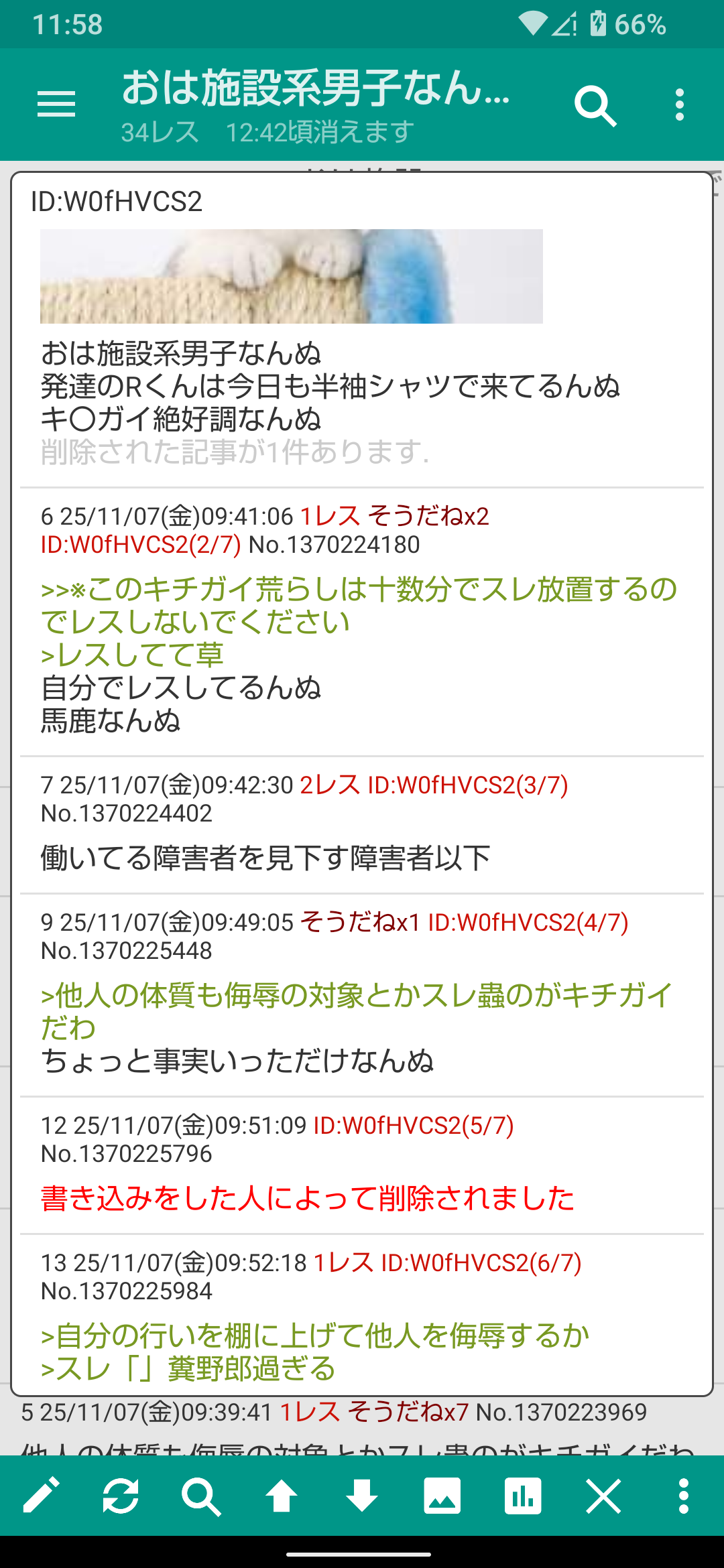Viewport: 724px width, 1568px height.
Task: Open the chart icon in the bottom toolbar
Action: pos(523,1496)
